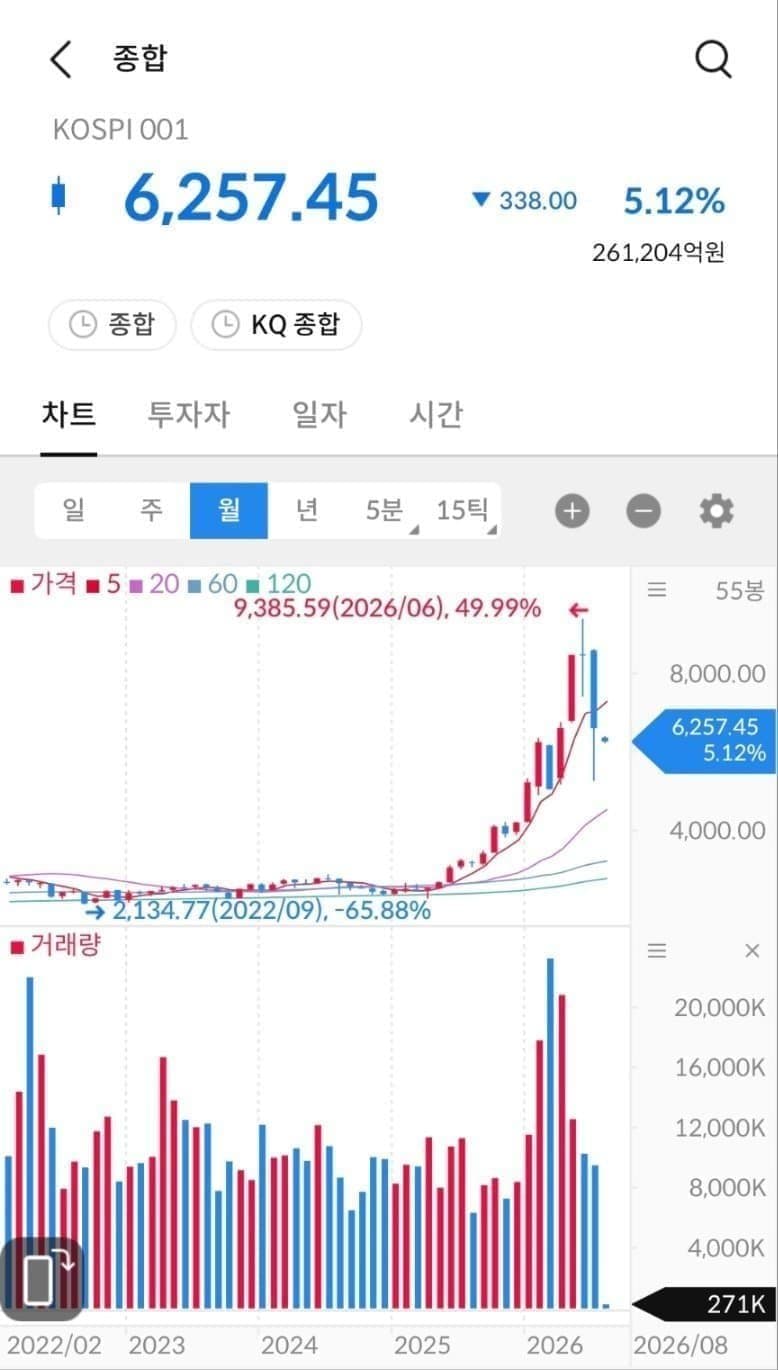This screenshot has height=1370, width=778.
Task: Select the 일 daily chart period
Action: (73, 511)
